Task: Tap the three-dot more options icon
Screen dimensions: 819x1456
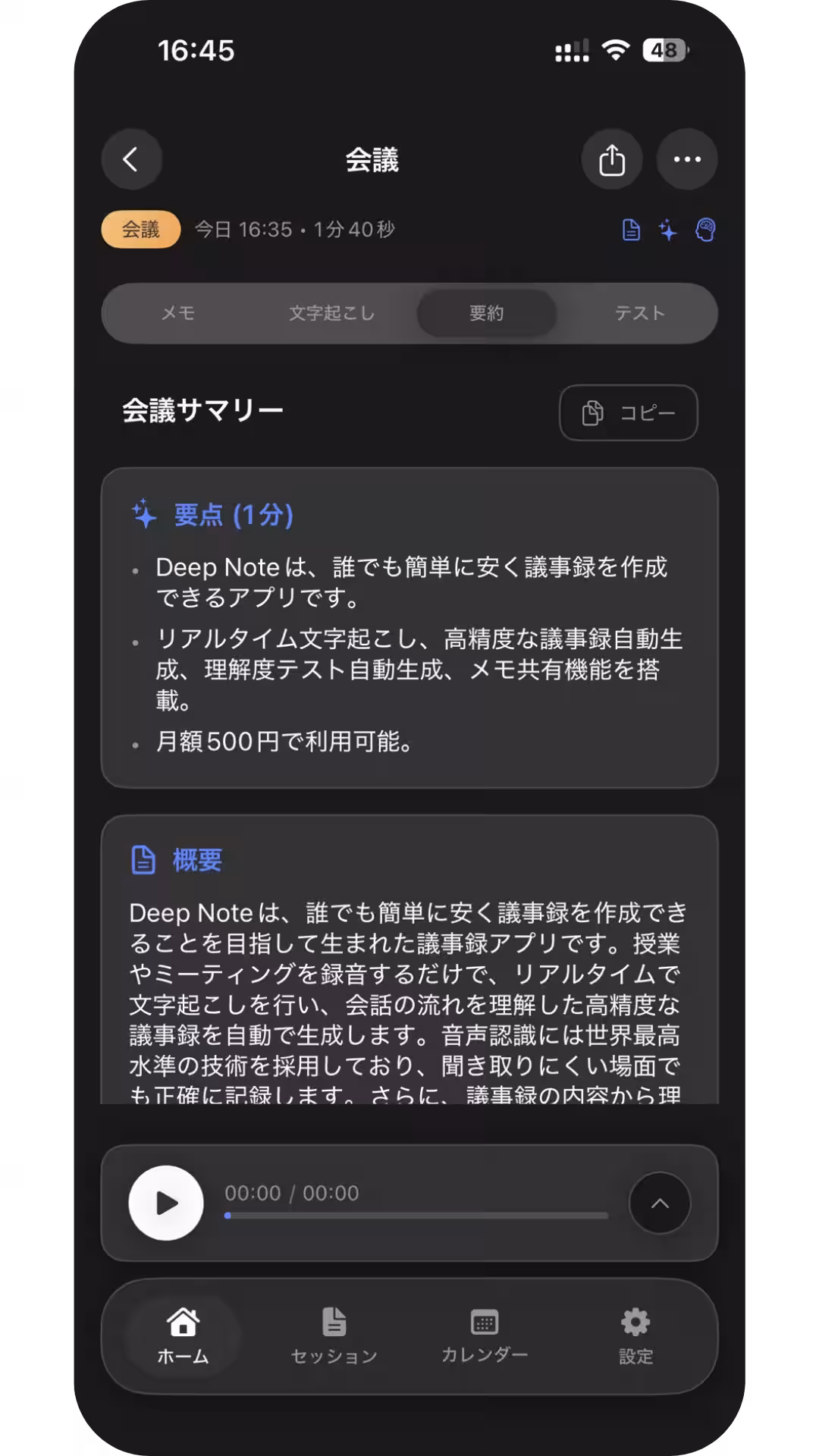Action: tap(687, 159)
